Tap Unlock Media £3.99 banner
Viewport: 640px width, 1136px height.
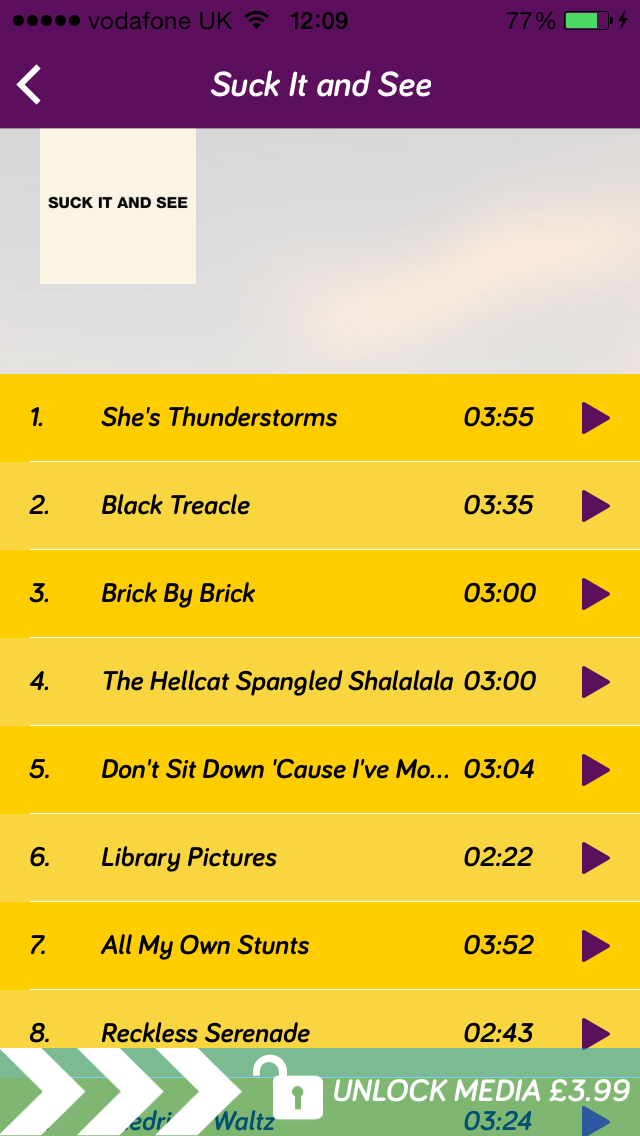[320, 1092]
